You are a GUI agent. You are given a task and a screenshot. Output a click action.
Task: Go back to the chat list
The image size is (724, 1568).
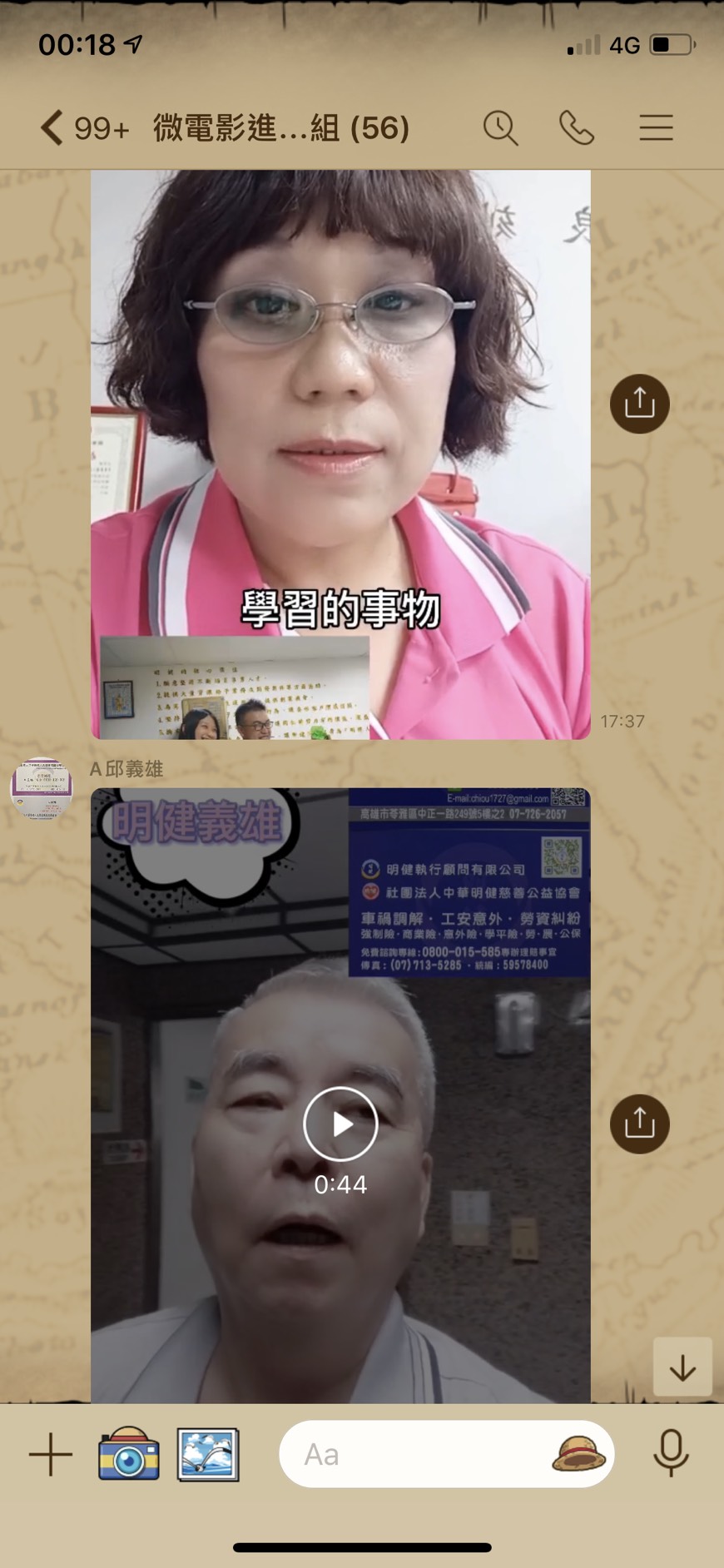(x=52, y=128)
